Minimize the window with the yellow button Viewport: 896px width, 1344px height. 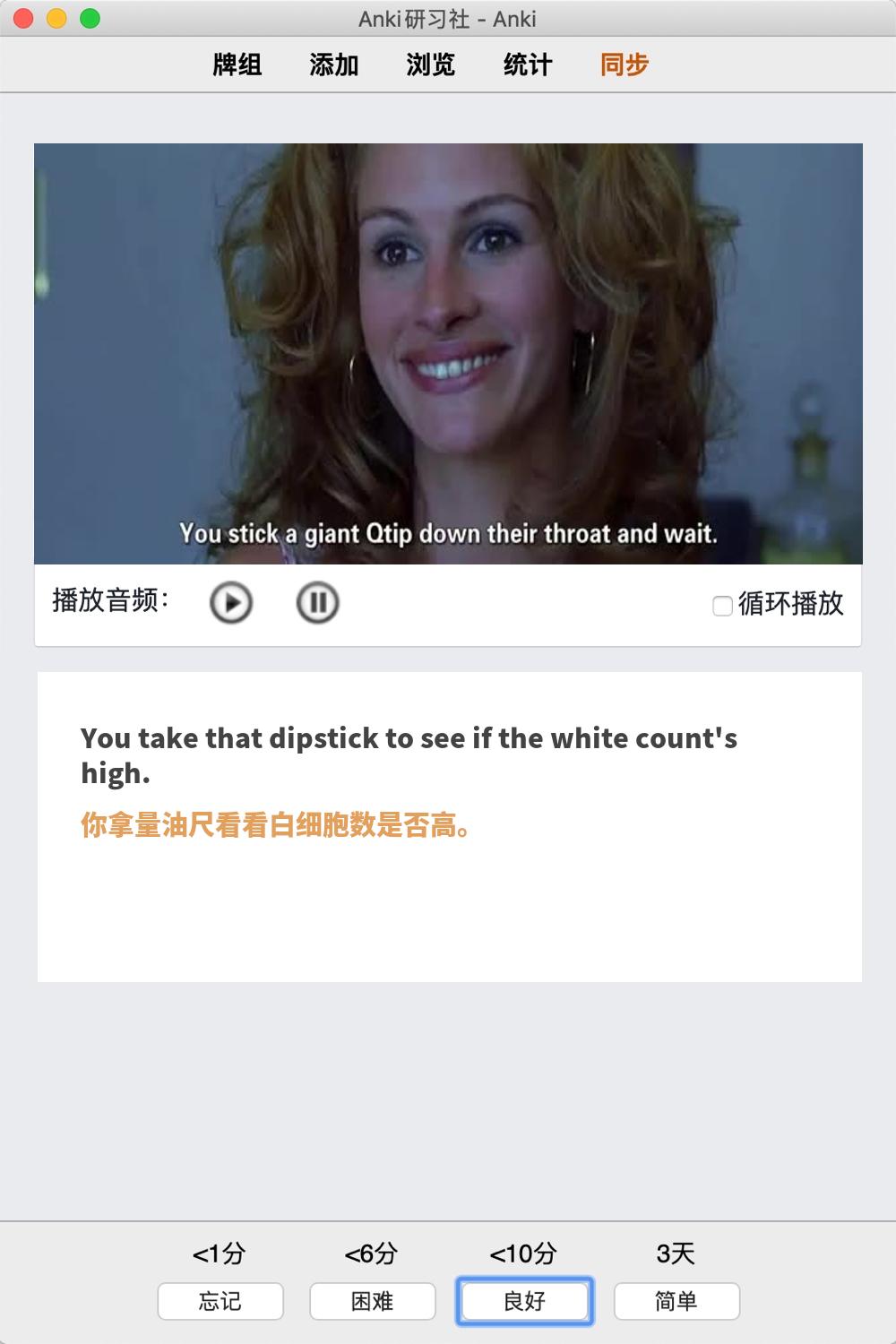(x=56, y=18)
